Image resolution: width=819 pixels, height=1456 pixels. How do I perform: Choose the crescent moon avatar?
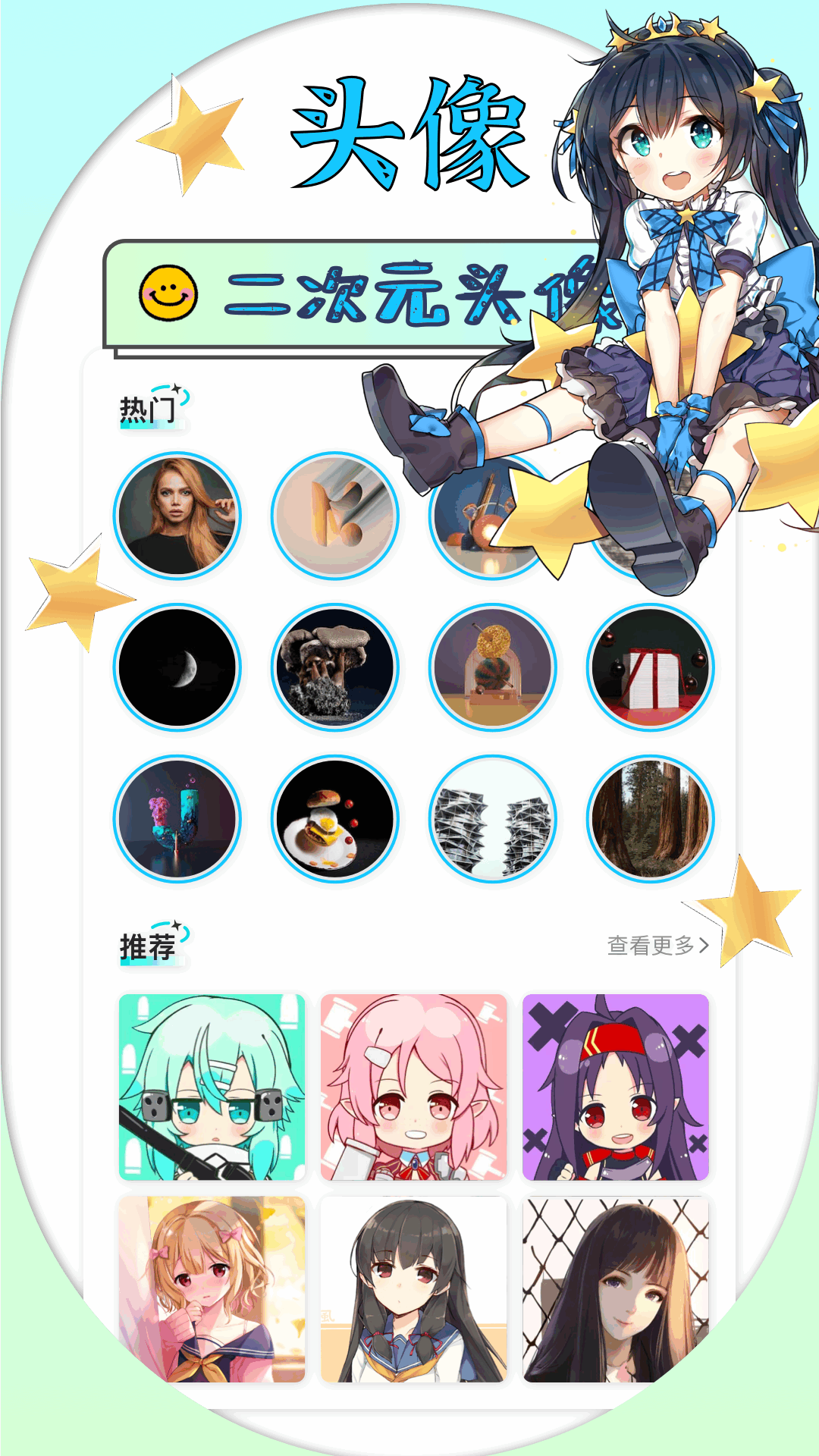tap(179, 667)
